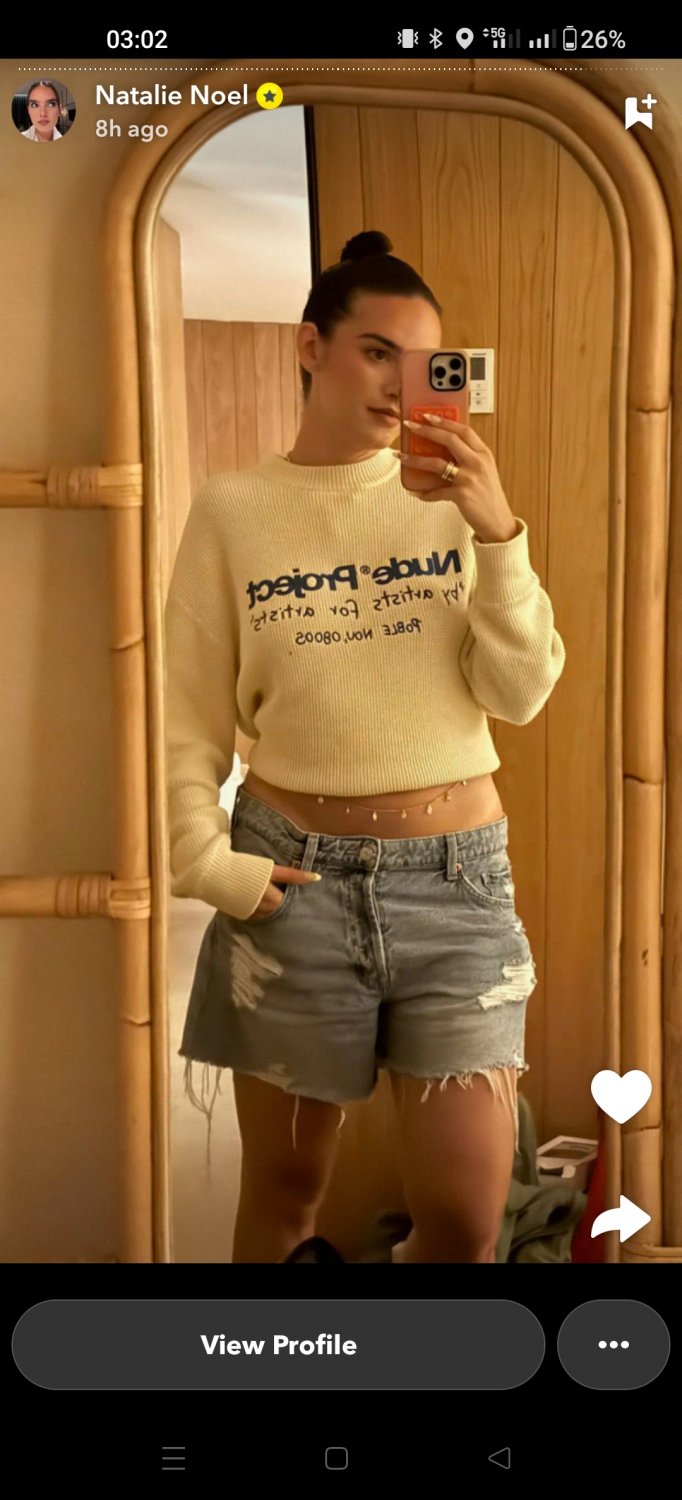Image resolution: width=682 pixels, height=1500 pixels.
Task: Share this story using the arrow icon
Action: [x=621, y=1219]
